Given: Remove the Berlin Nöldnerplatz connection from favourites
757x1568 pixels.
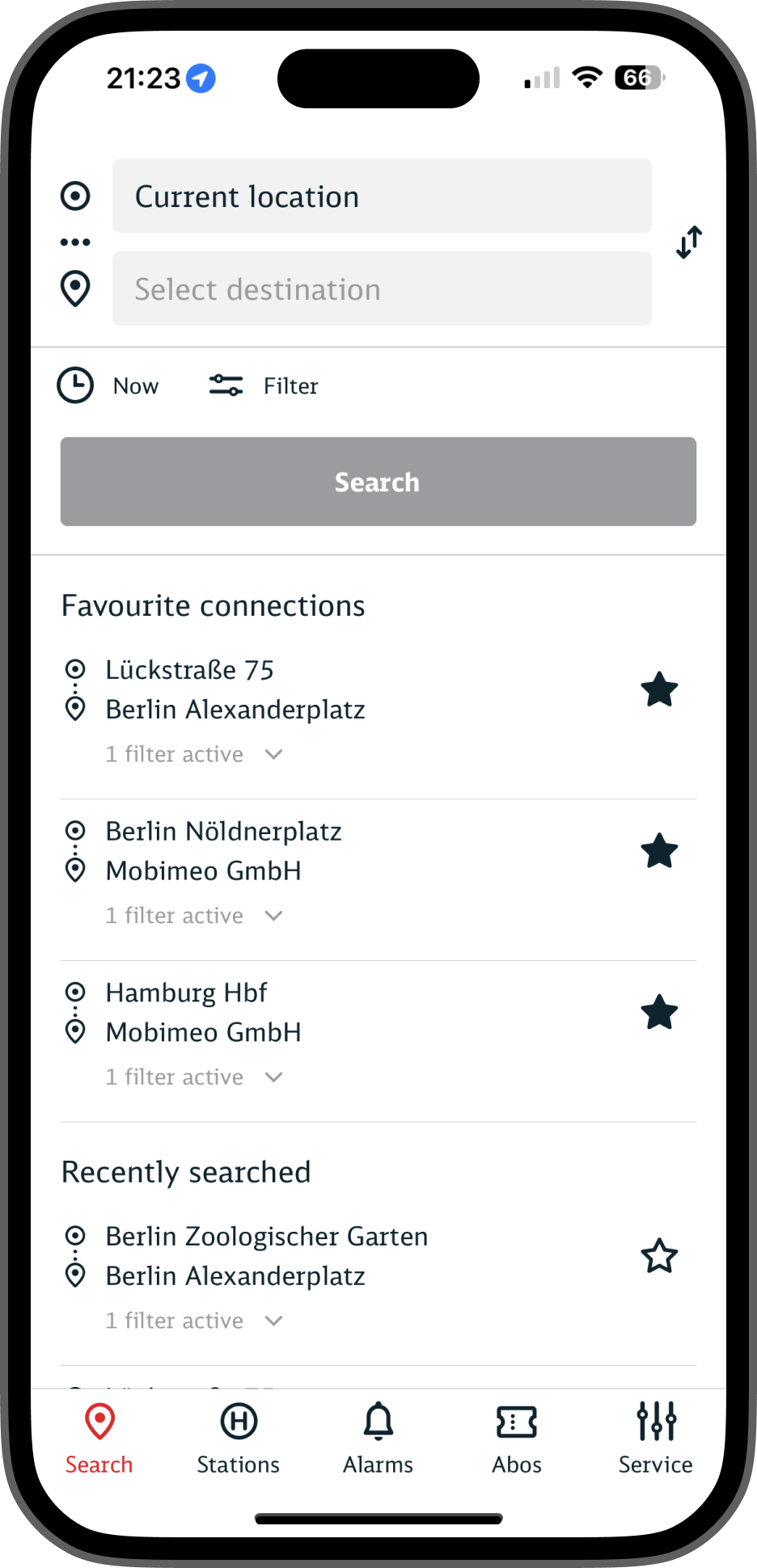Looking at the screenshot, I should (659, 851).
